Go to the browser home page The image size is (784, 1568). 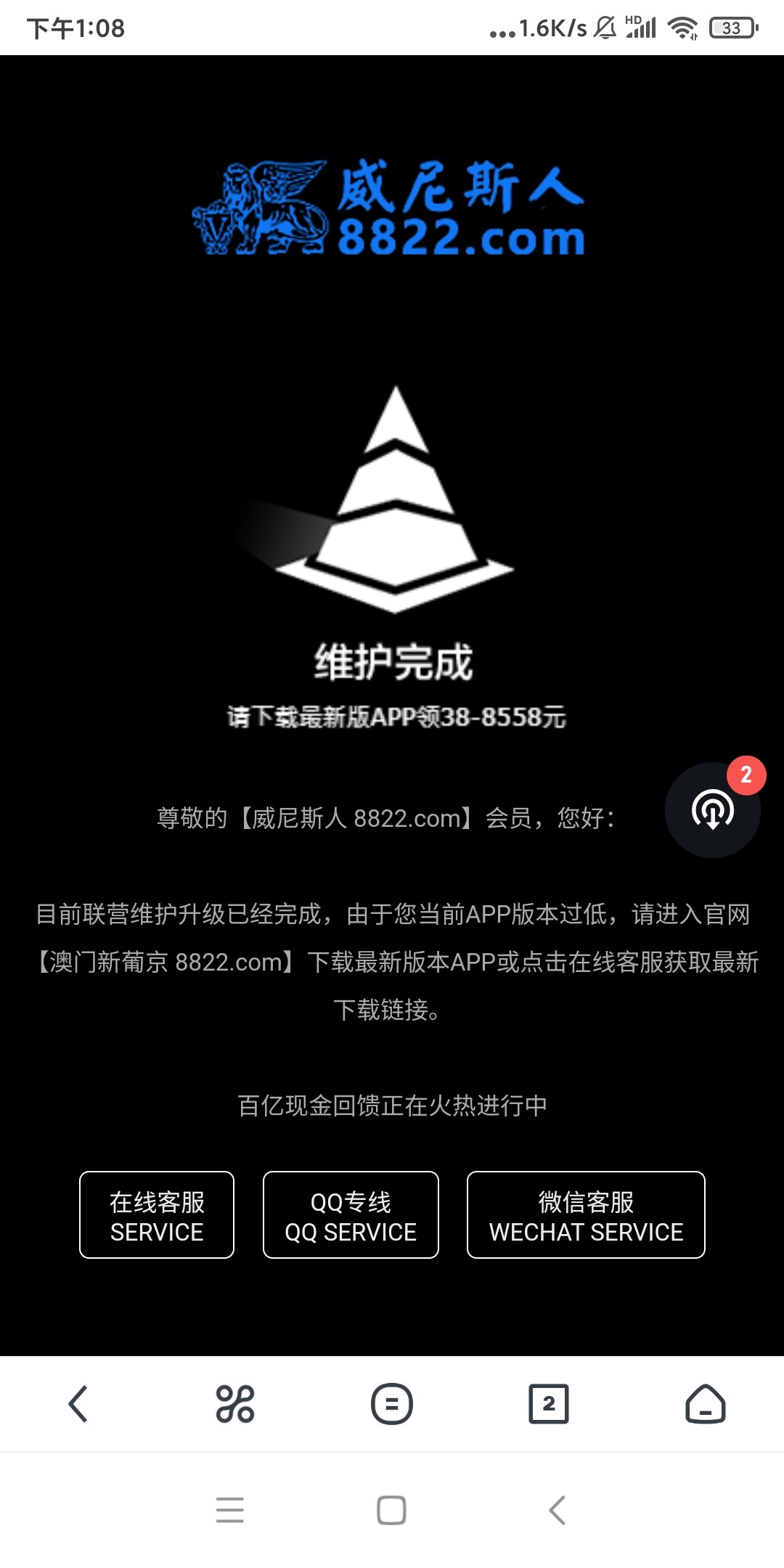pos(706,1404)
